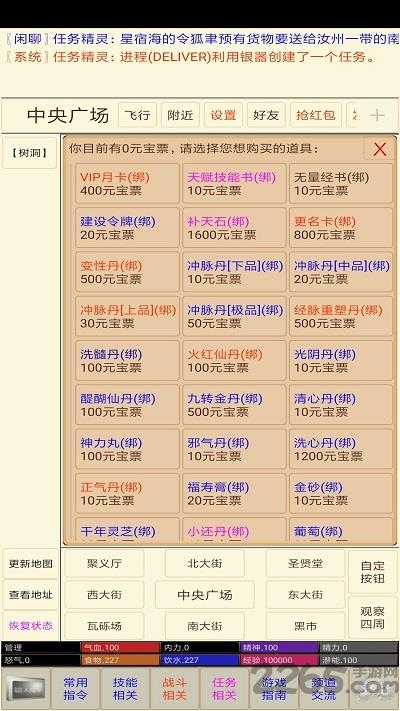Close the 宝票 shop dialog

380,149
